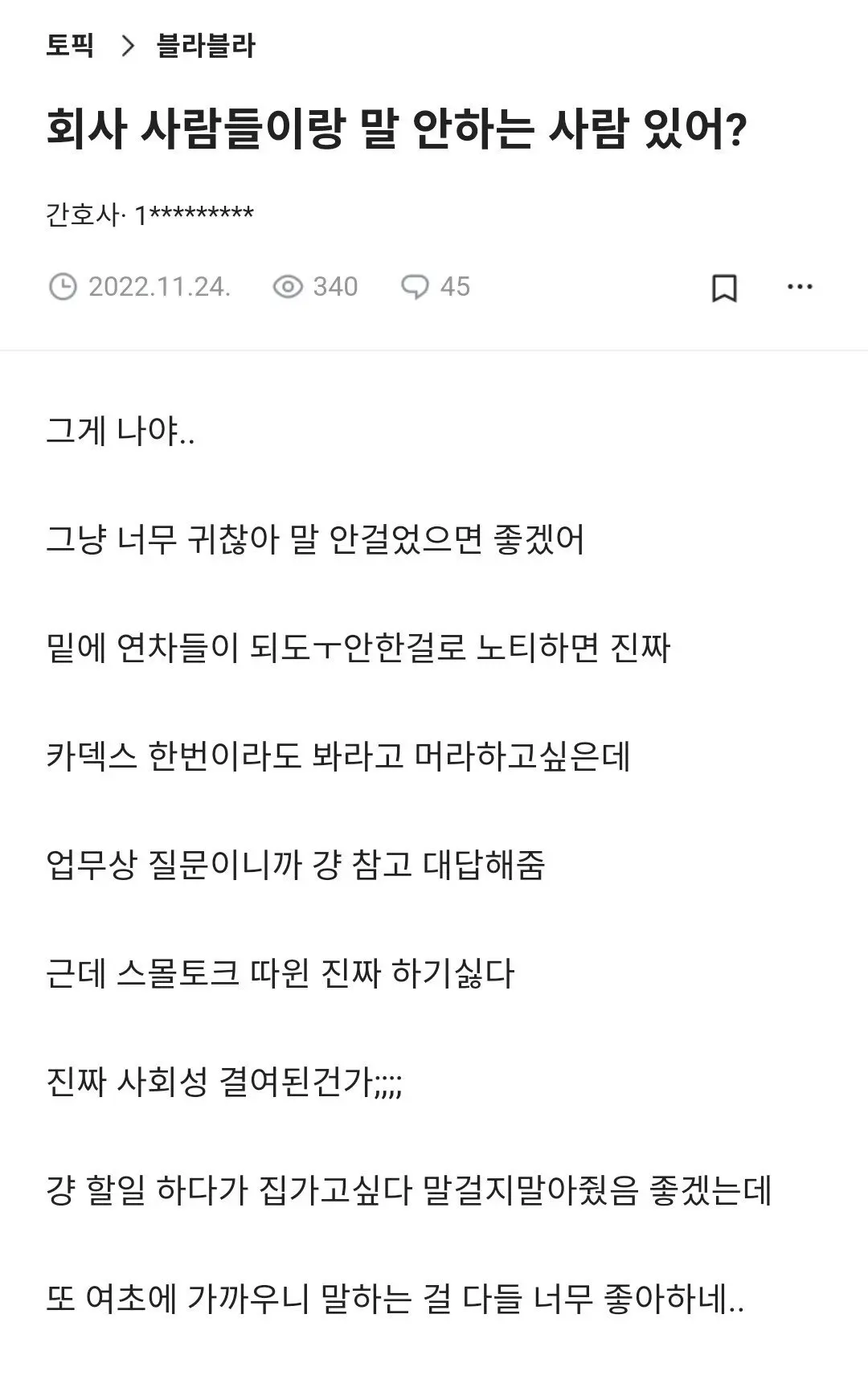Image resolution: width=868 pixels, height=1396 pixels.
Task: Bookmark this post
Action: (x=725, y=288)
